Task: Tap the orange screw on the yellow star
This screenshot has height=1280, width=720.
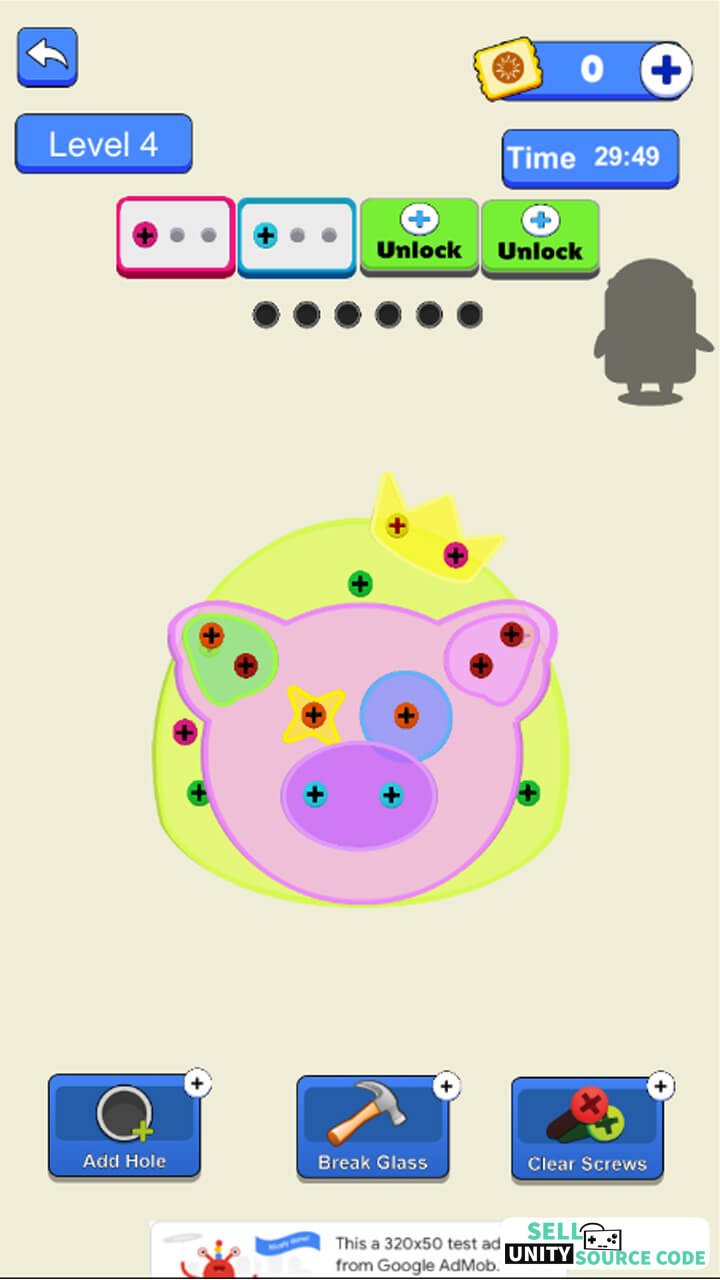Action: (314, 715)
